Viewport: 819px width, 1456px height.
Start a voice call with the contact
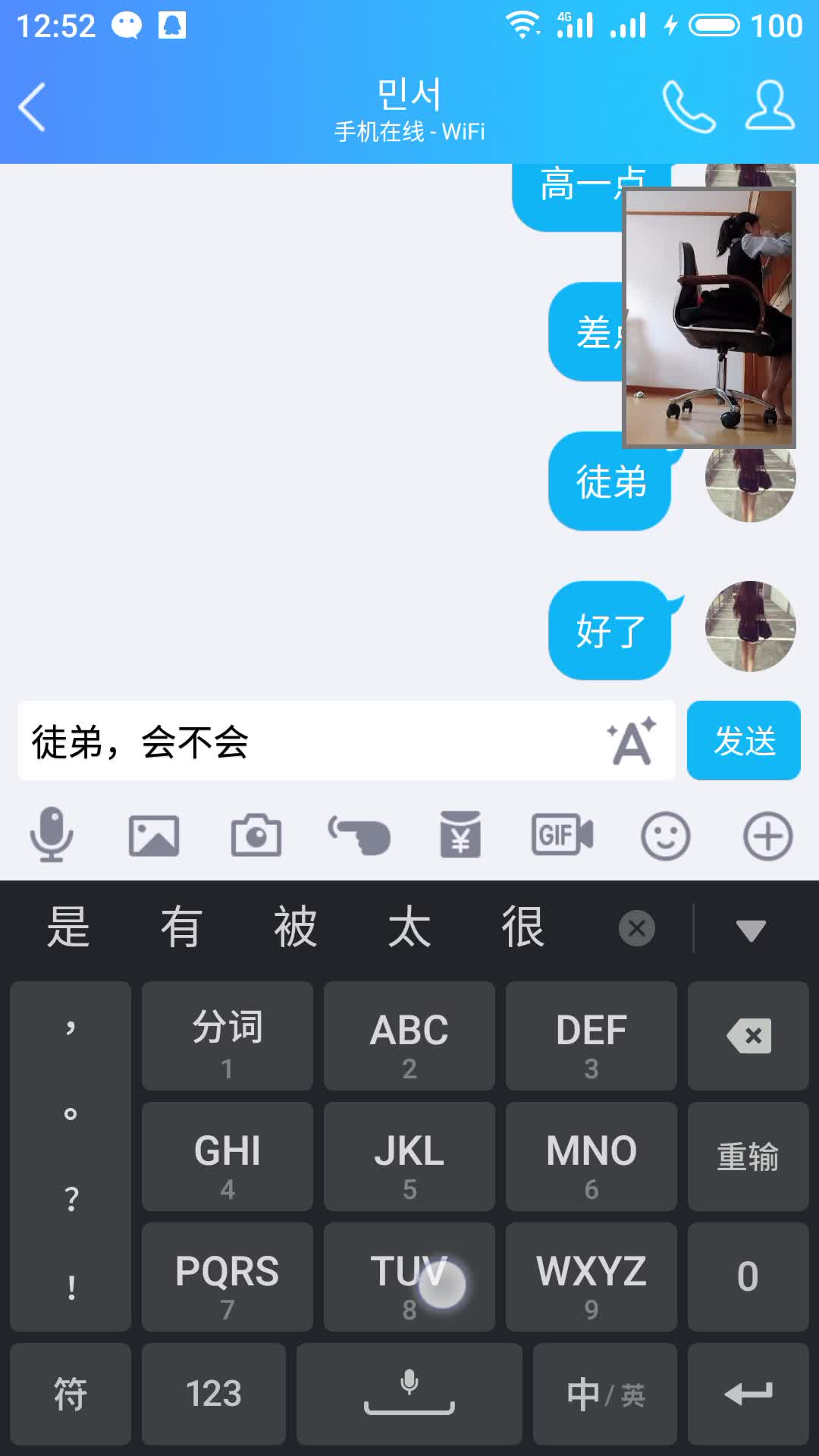[689, 107]
